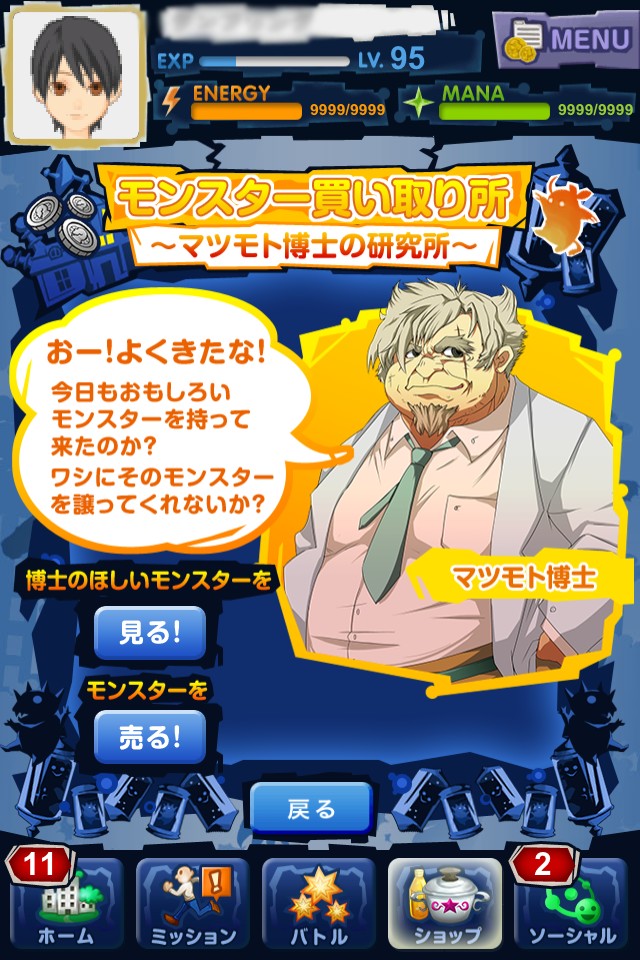Open the ミッション tab

[192, 905]
